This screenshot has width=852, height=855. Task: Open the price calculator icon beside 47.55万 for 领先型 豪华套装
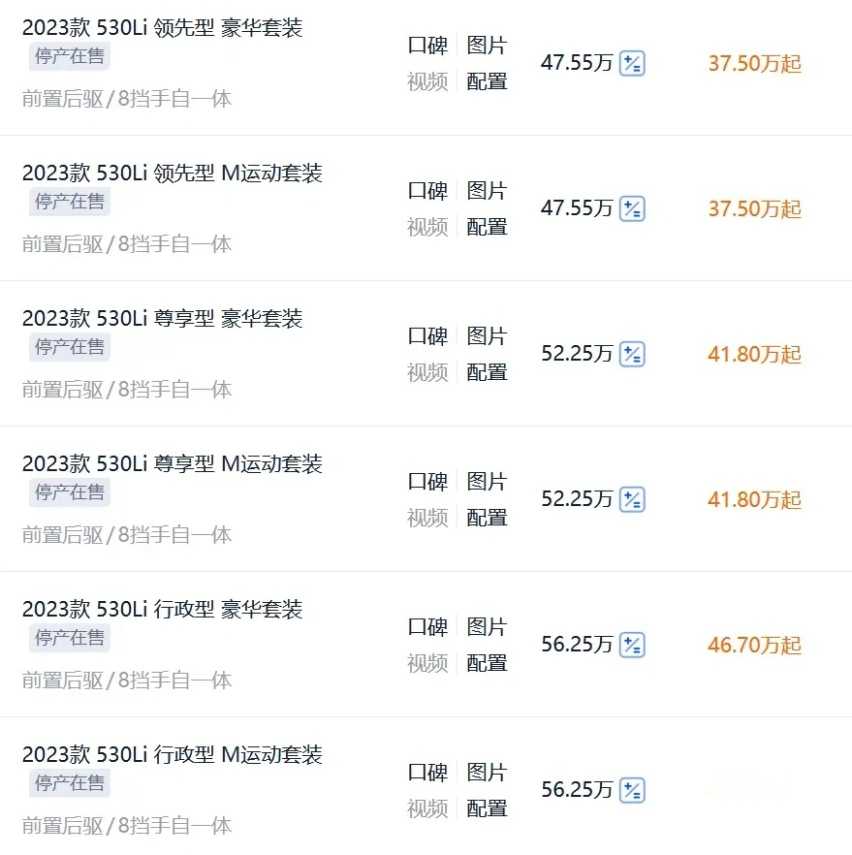(631, 63)
